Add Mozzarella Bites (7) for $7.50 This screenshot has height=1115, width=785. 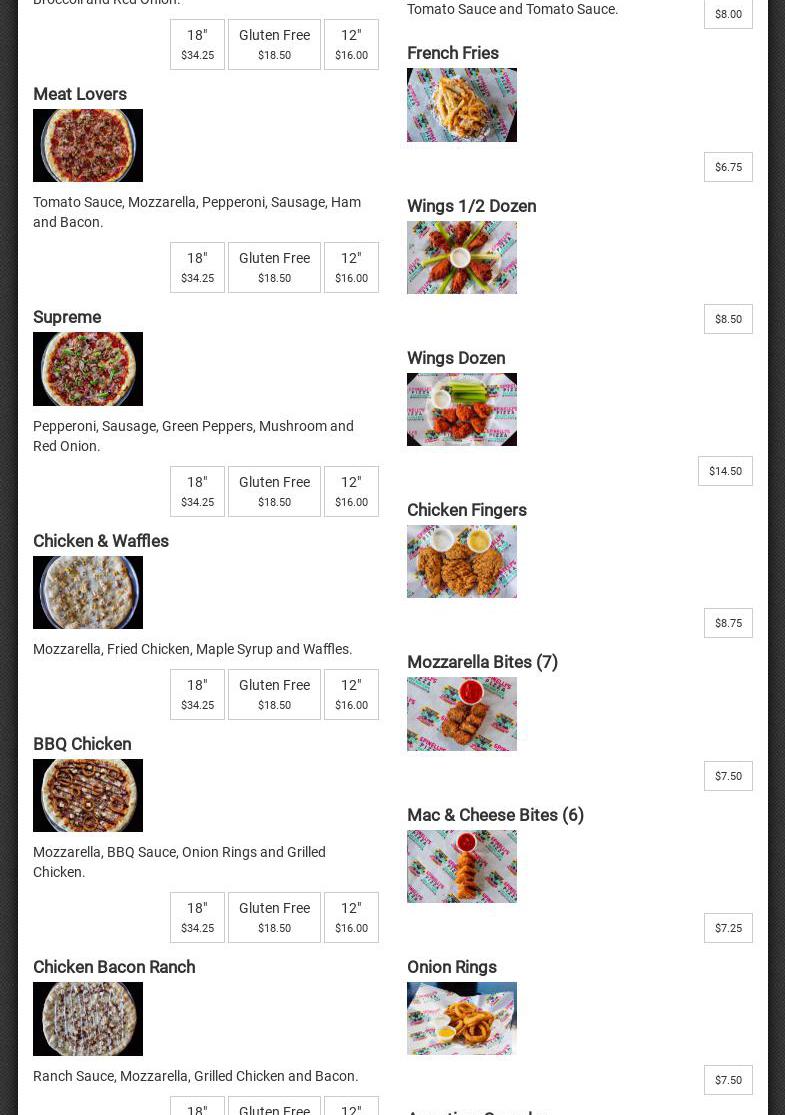point(728,776)
